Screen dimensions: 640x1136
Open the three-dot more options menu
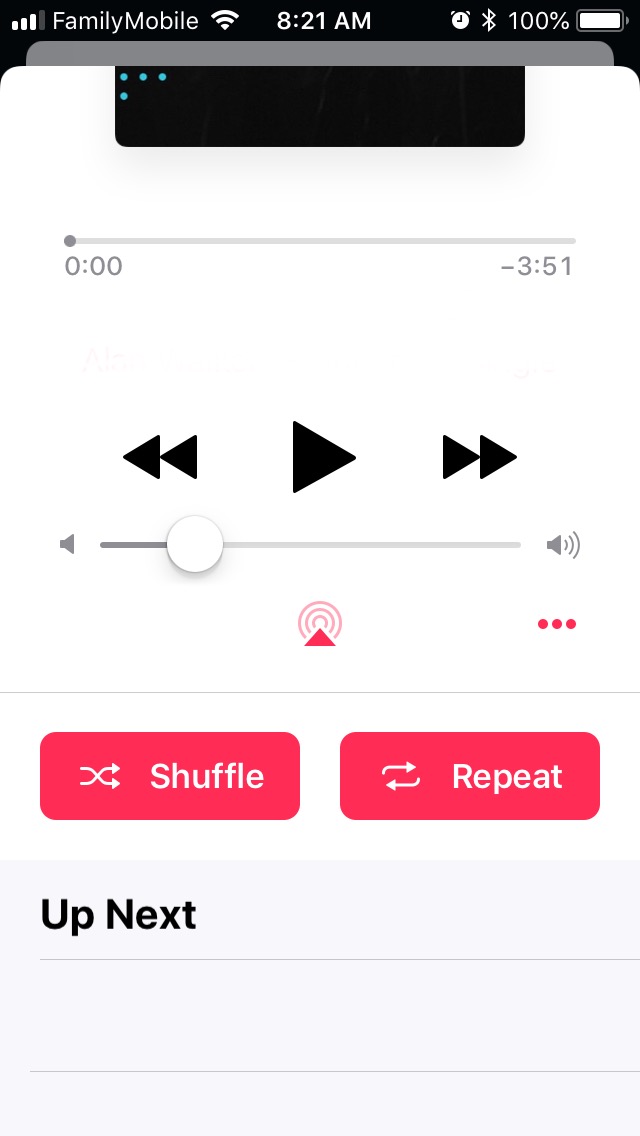click(557, 624)
